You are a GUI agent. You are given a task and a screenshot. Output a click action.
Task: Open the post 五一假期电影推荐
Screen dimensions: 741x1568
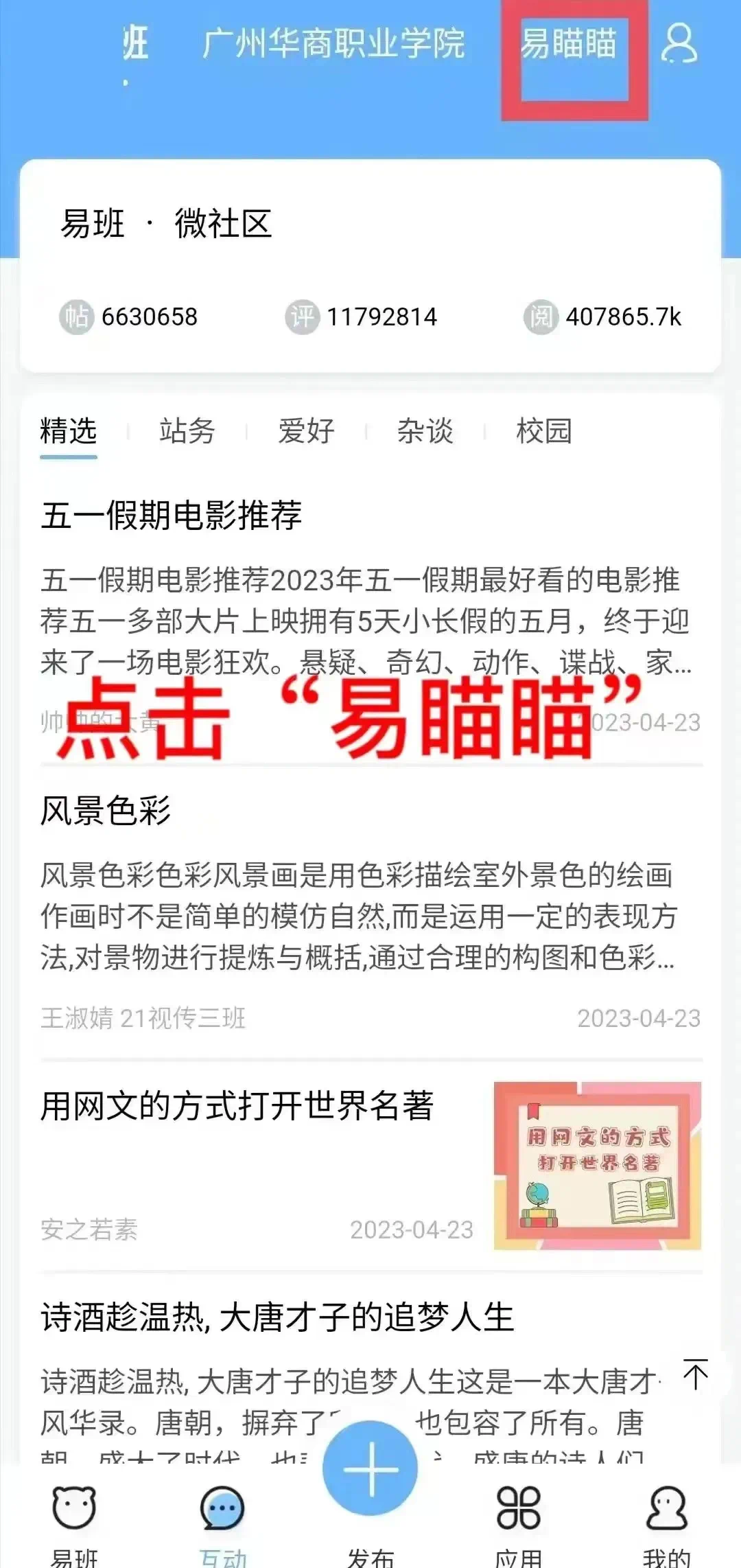click(172, 515)
